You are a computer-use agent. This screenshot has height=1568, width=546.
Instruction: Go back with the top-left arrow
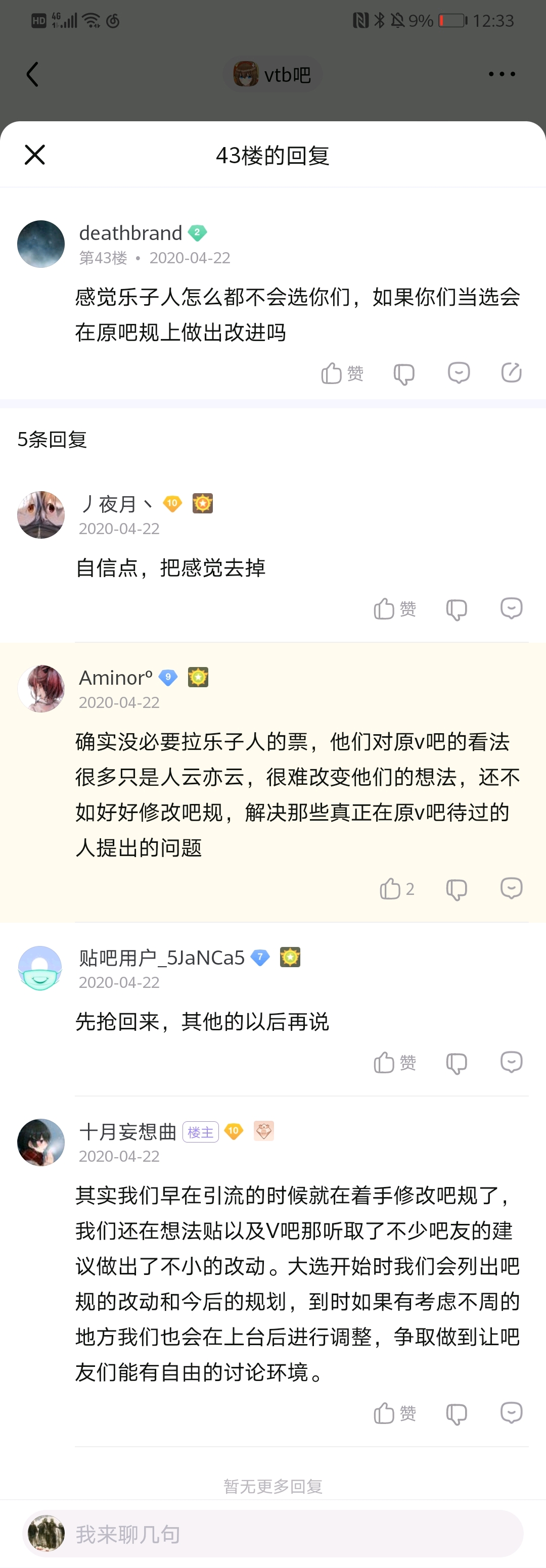click(x=33, y=74)
